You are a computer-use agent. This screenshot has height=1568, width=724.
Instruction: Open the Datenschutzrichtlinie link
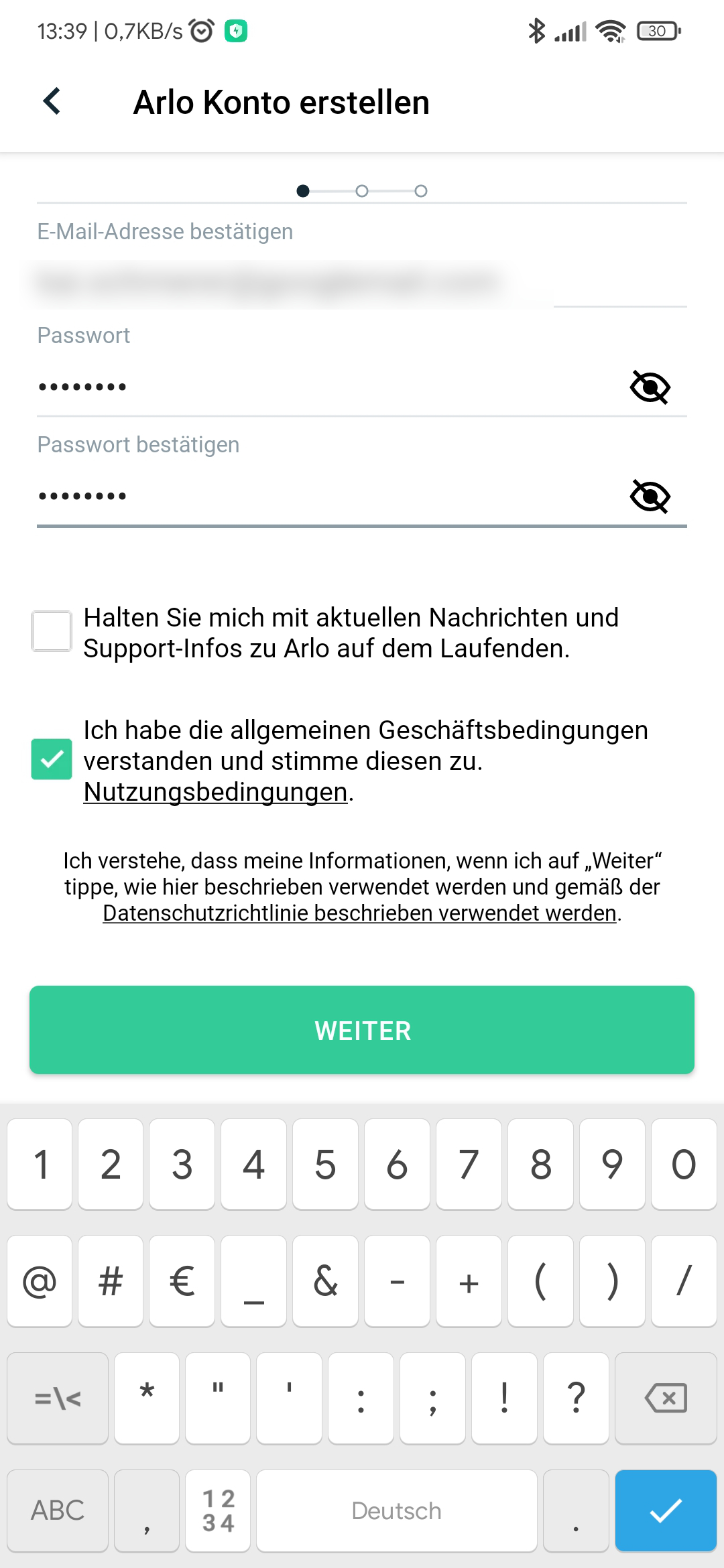[x=359, y=913]
